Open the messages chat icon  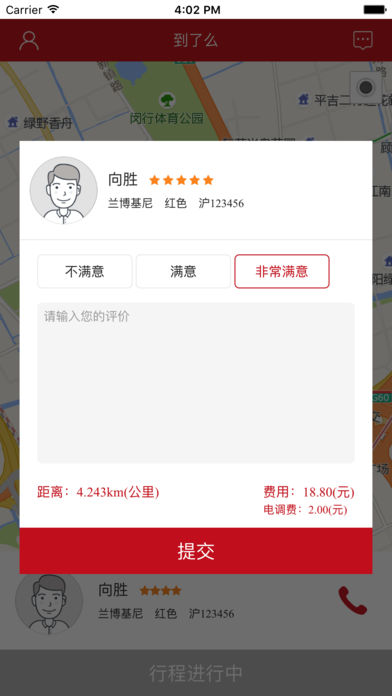363,41
